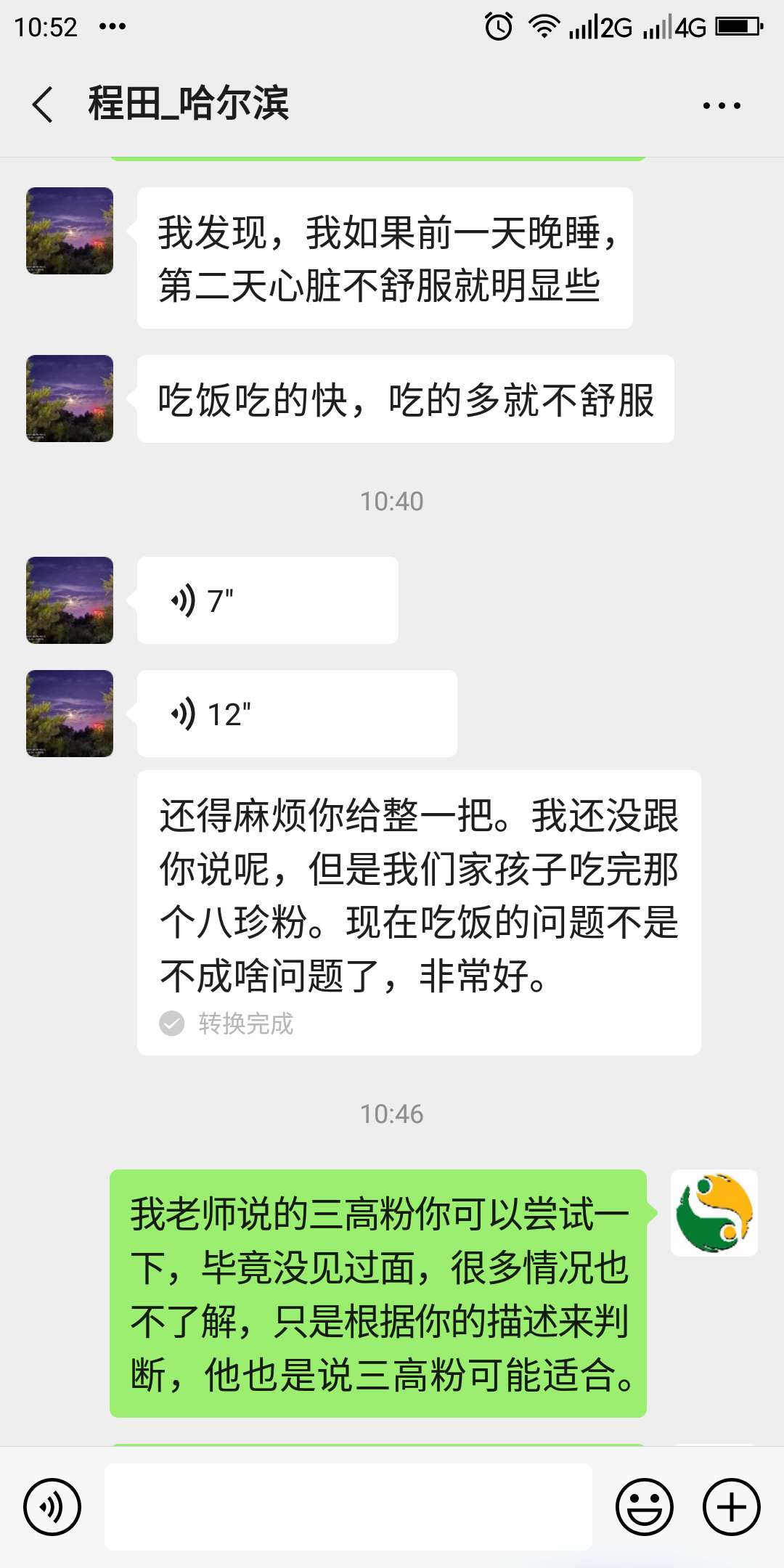Image resolution: width=784 pixels, height=1568 pixels.
Task: Open the emoji picker
Action: pos(644,1506)
